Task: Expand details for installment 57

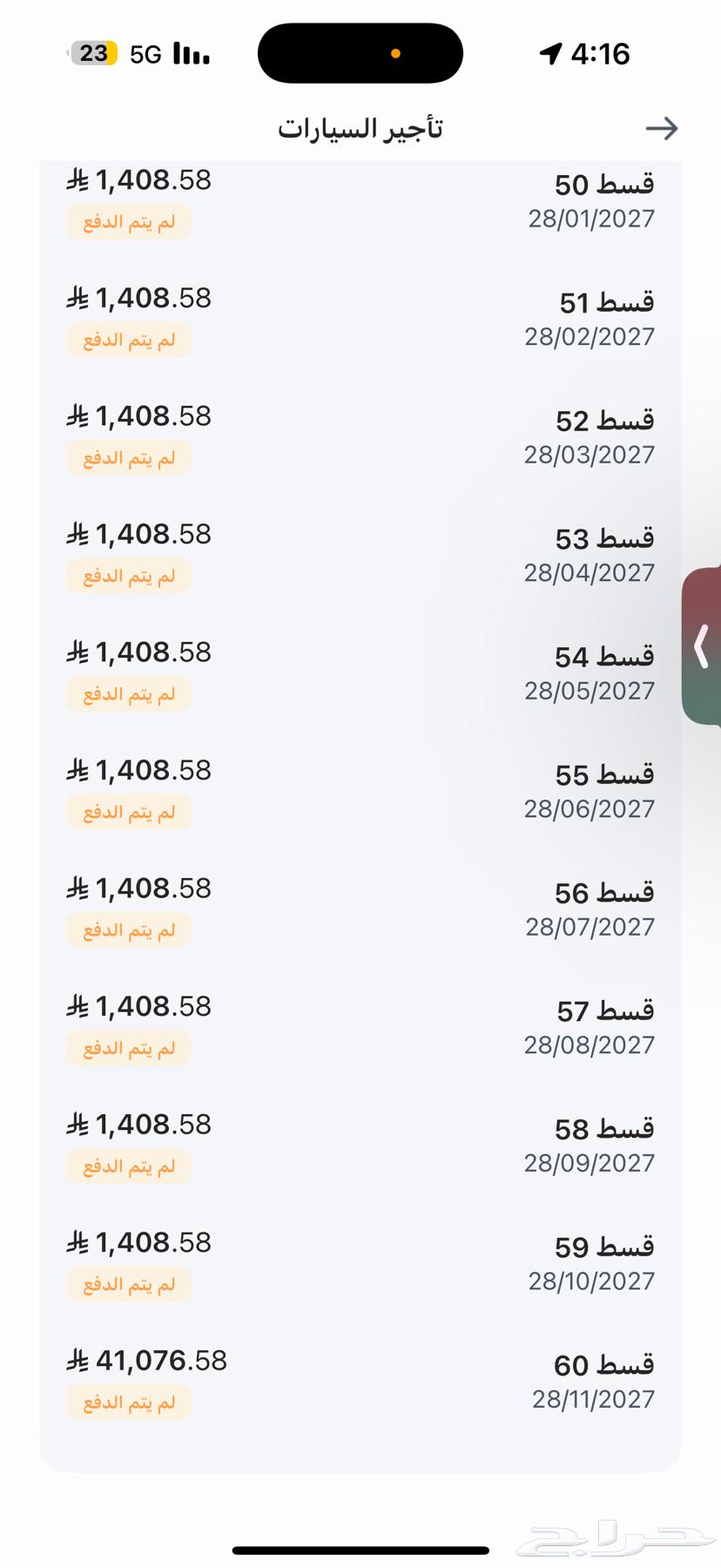Action: click(360, 1024)
